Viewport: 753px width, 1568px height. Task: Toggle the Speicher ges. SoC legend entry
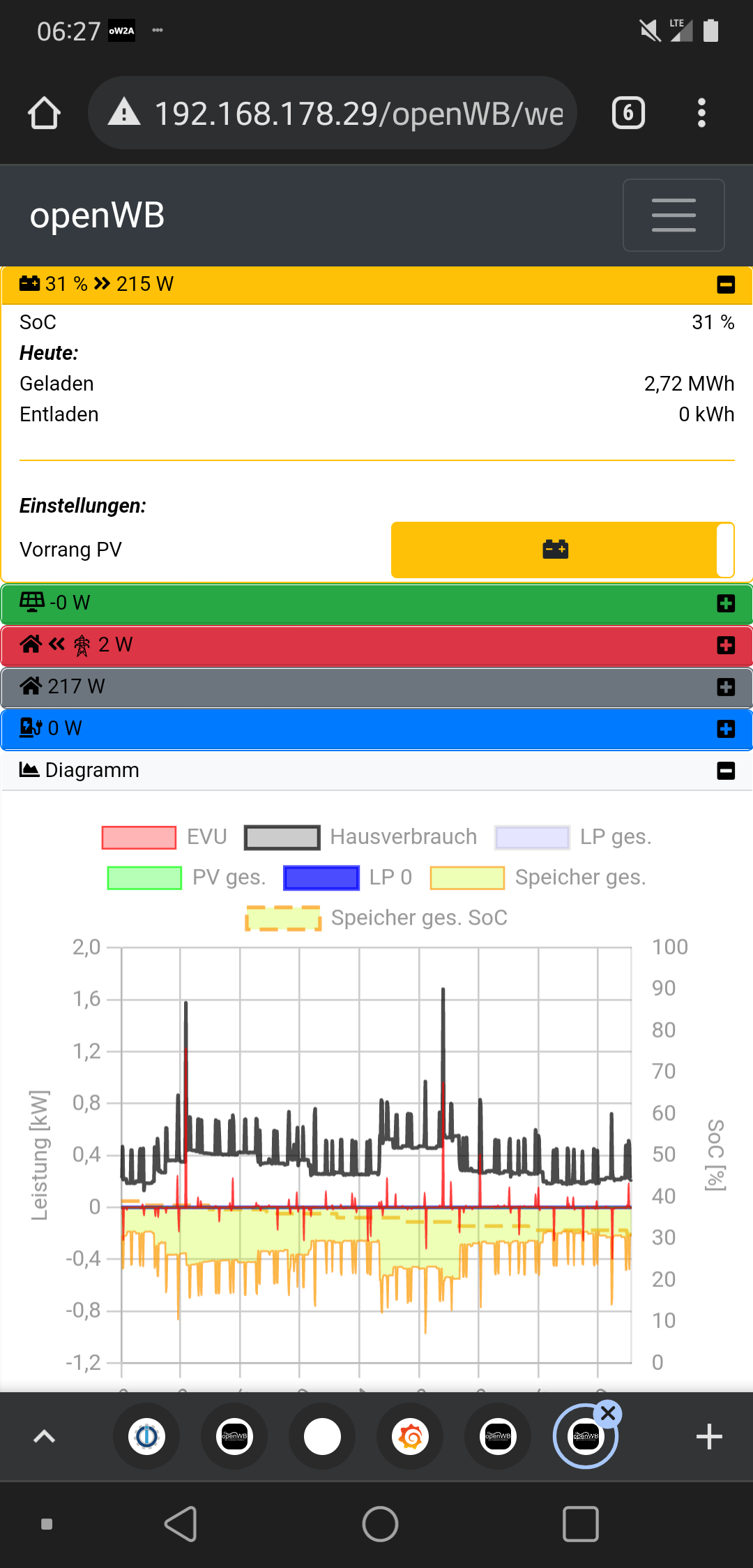tap(376, 918)
